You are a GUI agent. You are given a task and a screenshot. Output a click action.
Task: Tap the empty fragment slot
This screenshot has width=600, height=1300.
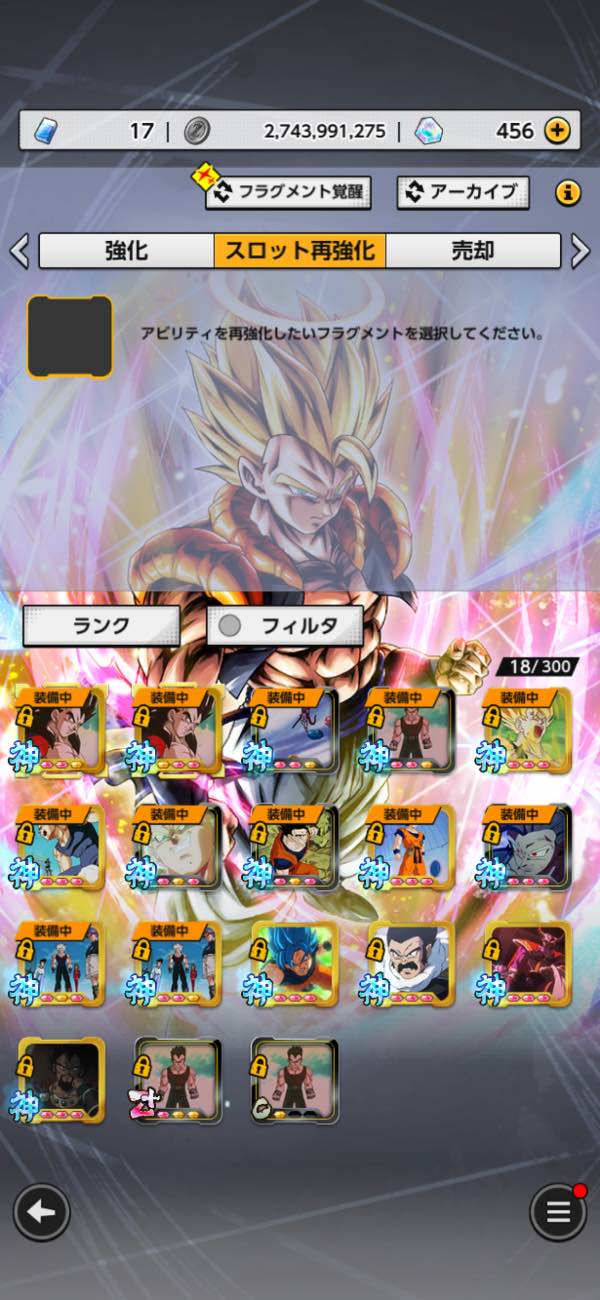point(70,336)
